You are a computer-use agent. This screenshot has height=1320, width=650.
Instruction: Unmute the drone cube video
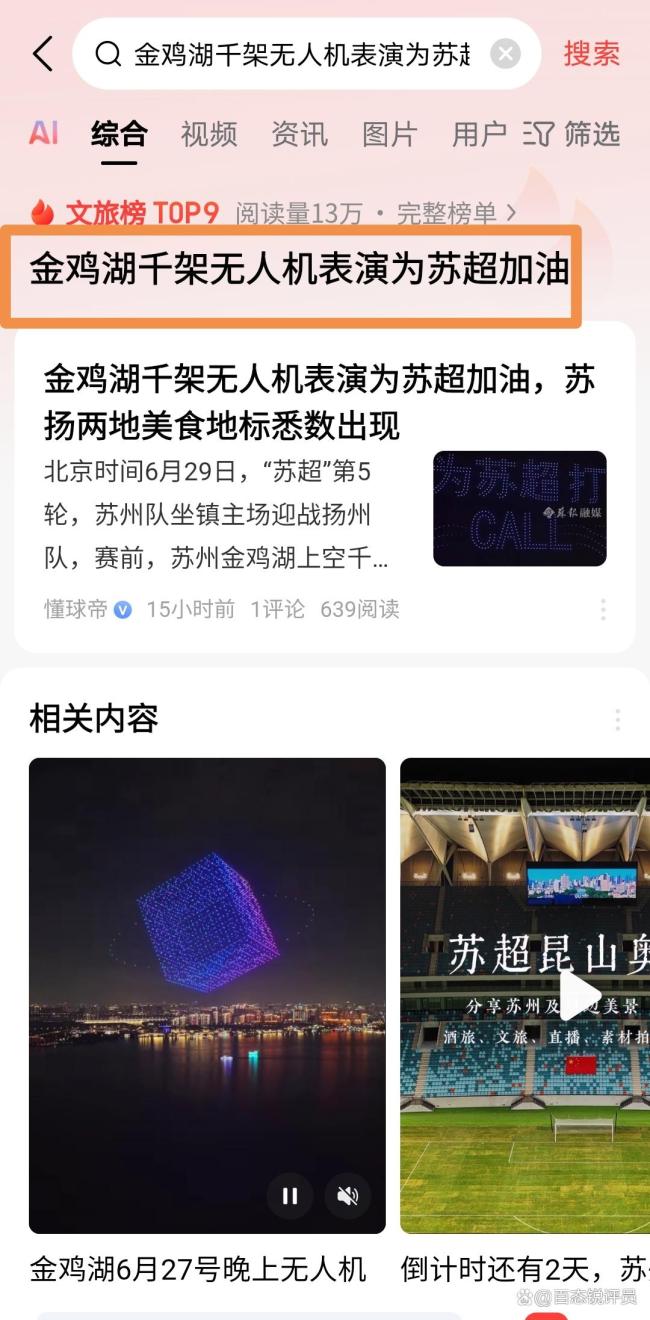348,1196
